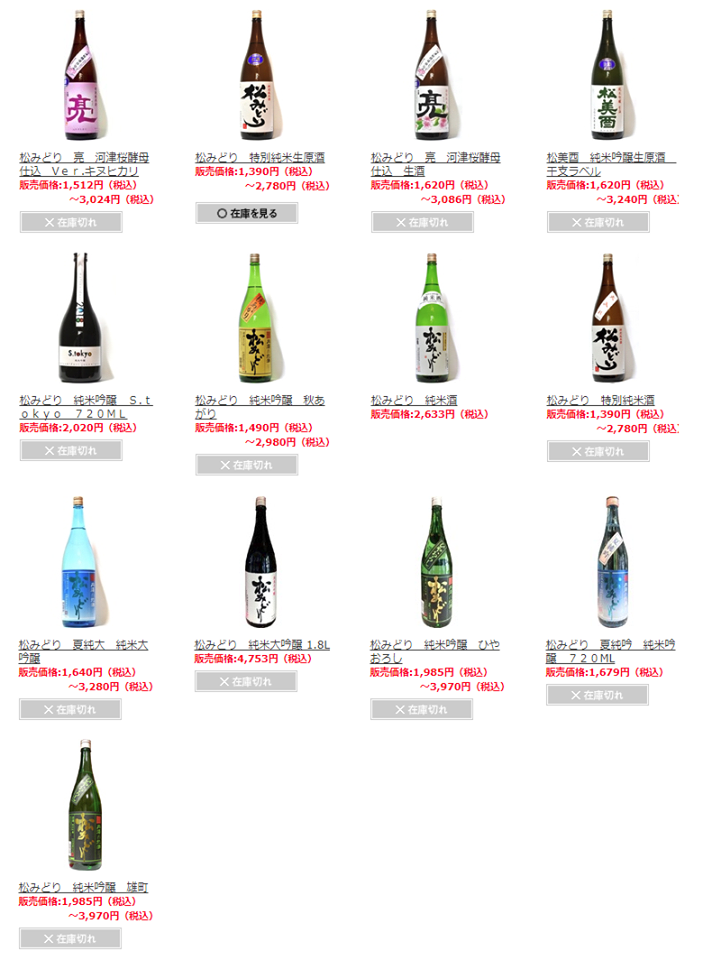
Task: Open the 松みどり 純米吟醸 S.tokyo 720ML link
Action: coord(85,406)
